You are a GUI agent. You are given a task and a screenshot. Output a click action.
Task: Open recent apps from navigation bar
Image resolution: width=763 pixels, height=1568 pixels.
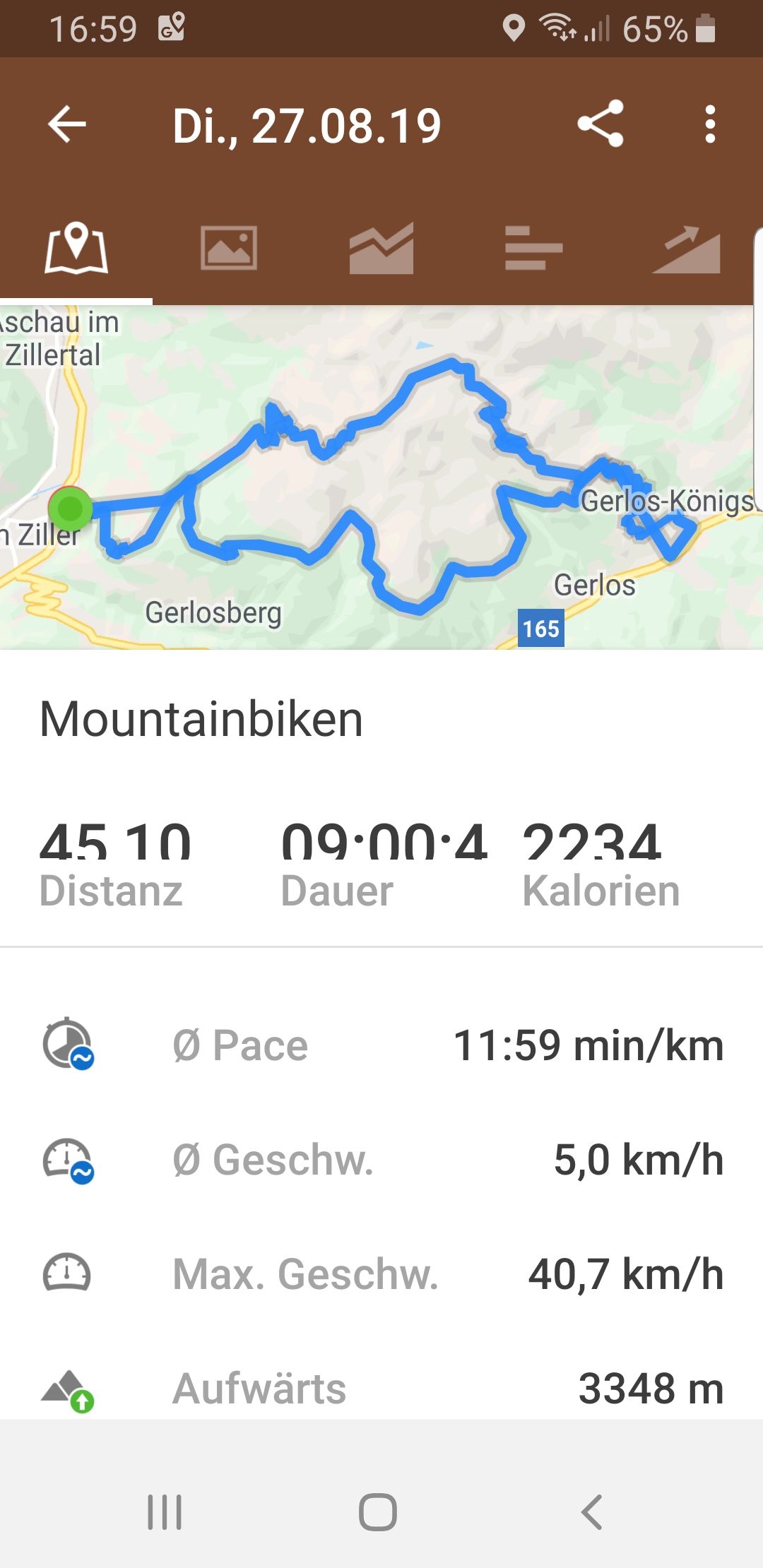click(165, 1512)
